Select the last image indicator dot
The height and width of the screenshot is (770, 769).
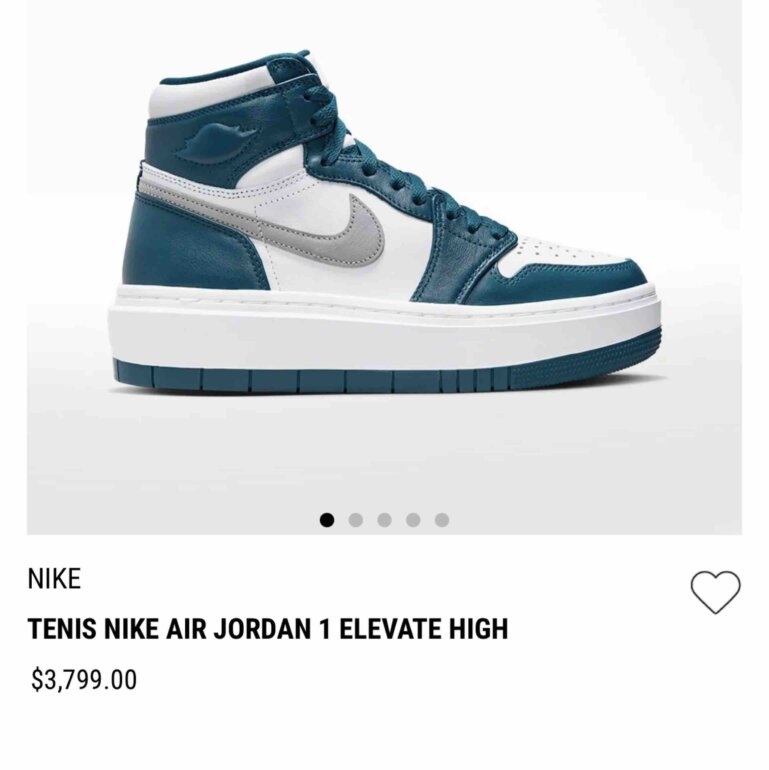coord(442,520)
